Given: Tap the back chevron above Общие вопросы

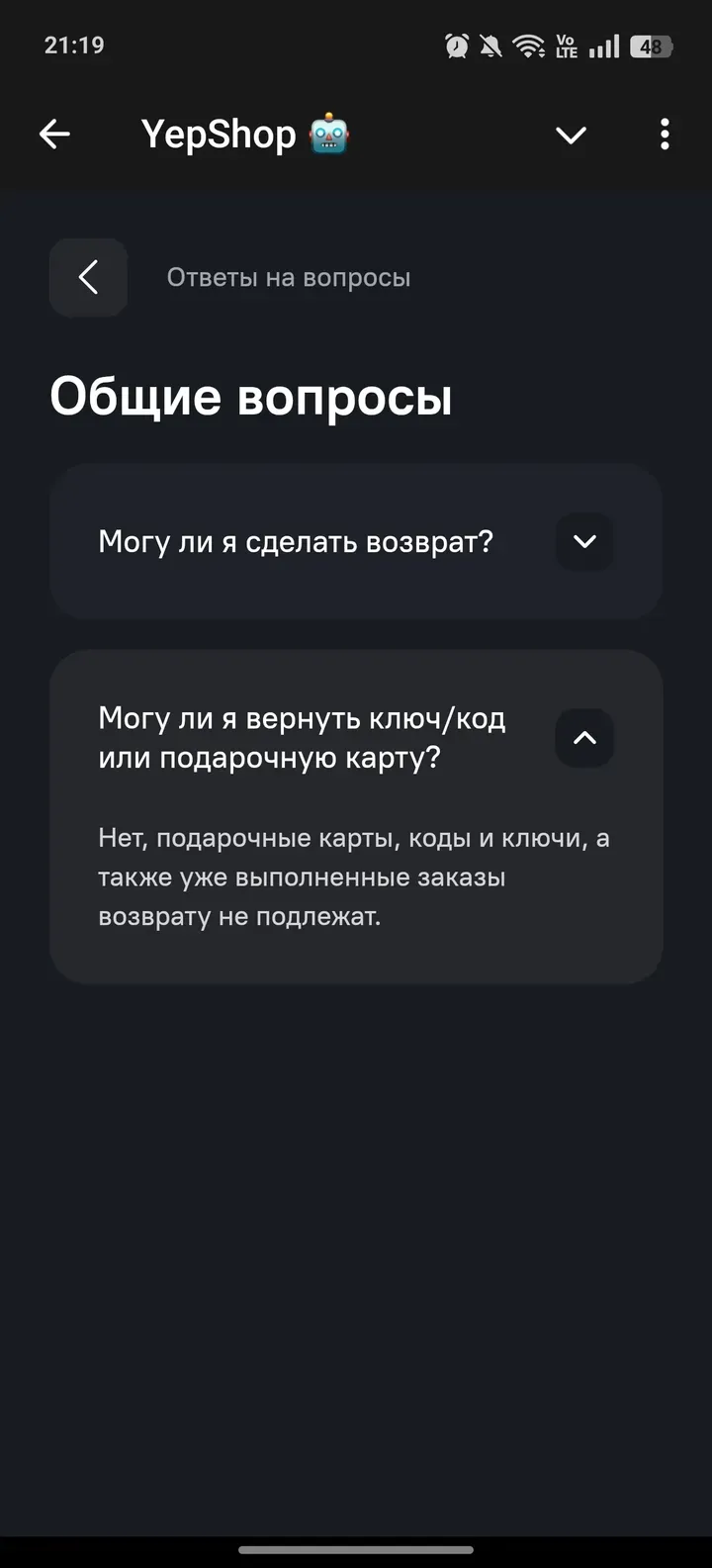Looking at the screenshot, I should [88, 278].
